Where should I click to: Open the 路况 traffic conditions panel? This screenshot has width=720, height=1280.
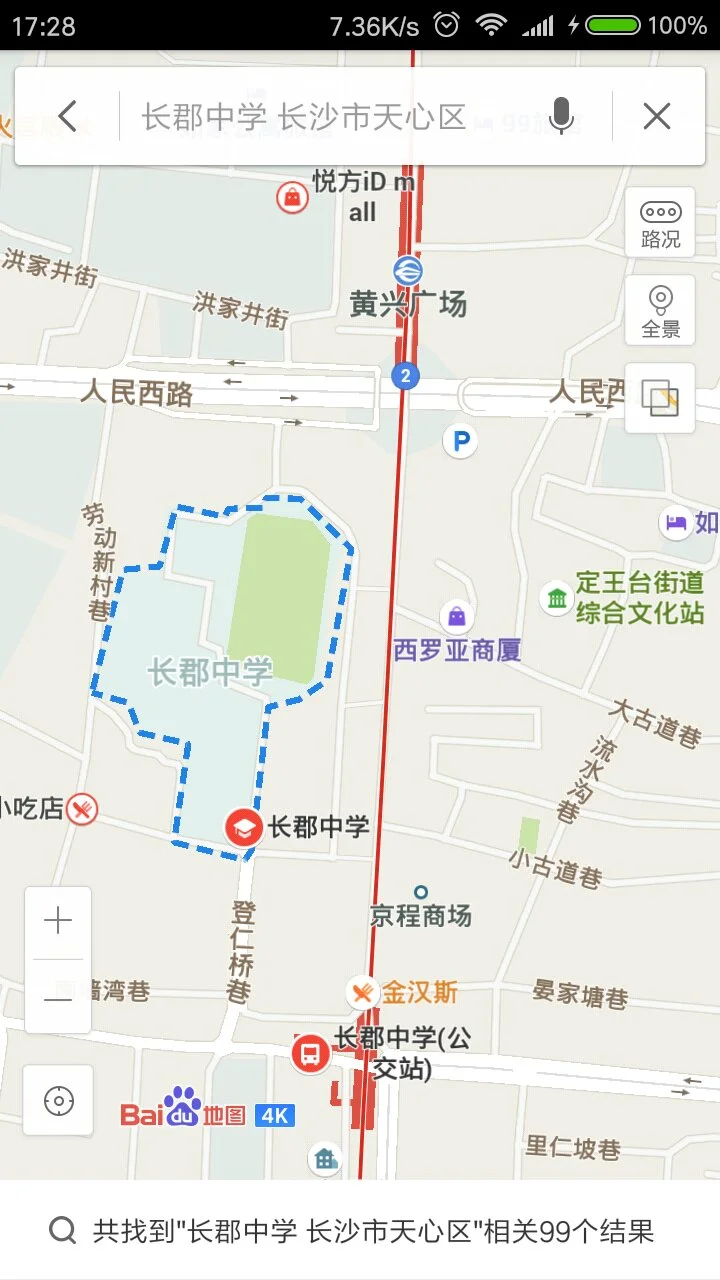(x=659, y=222)
